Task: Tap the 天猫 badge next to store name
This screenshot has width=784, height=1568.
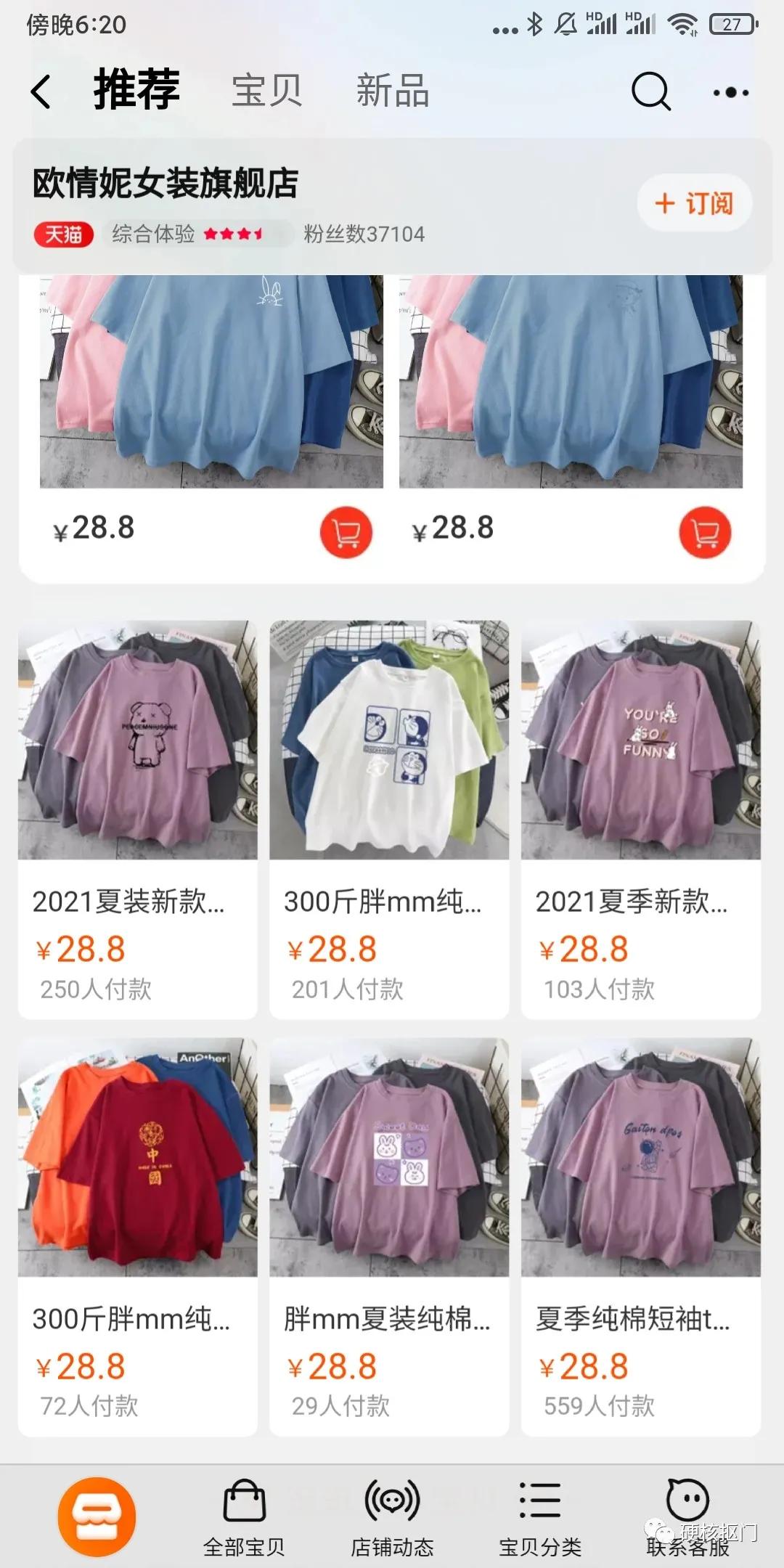Action: 65,234
